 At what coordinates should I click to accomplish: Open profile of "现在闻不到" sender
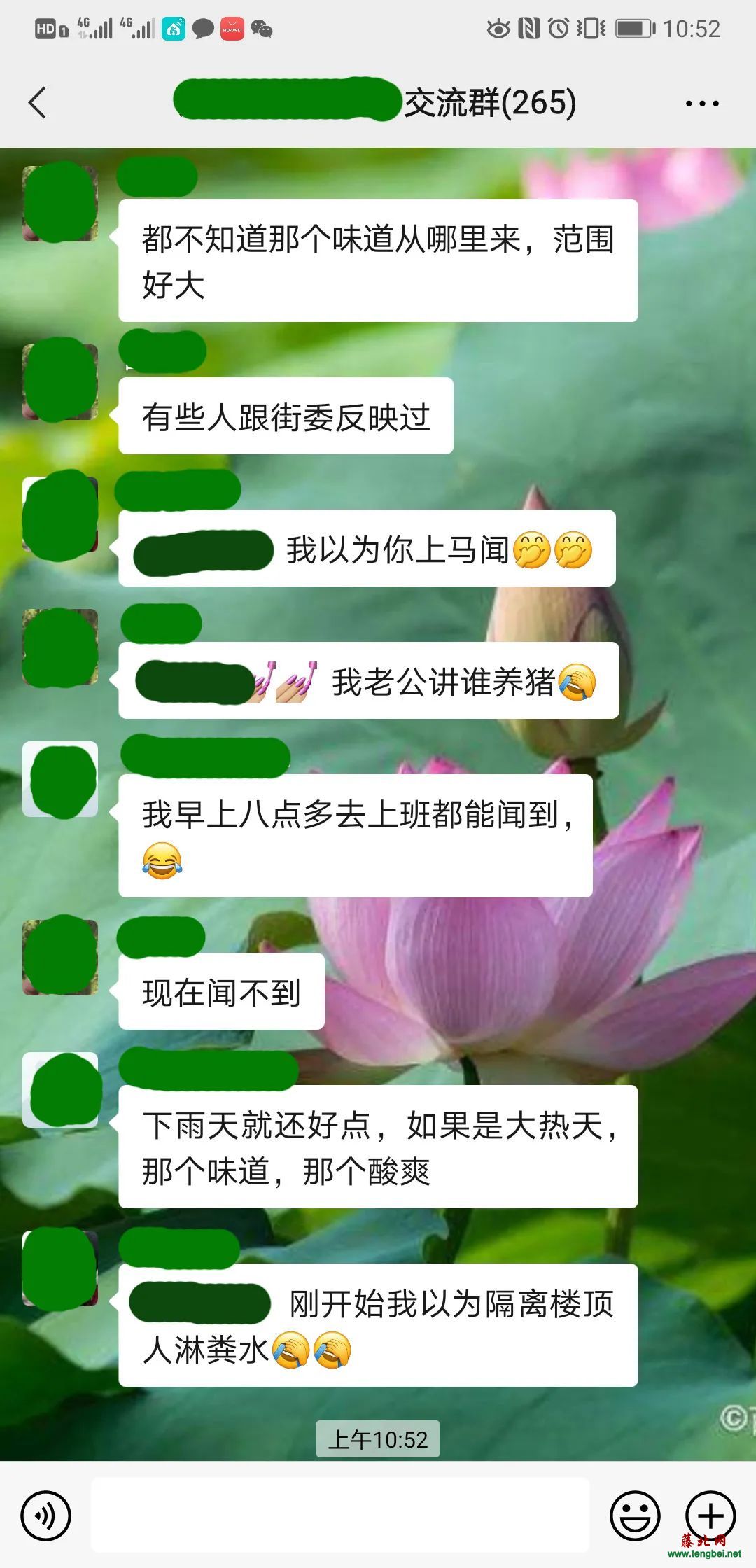pyautogui.click(x=60, y=955)
